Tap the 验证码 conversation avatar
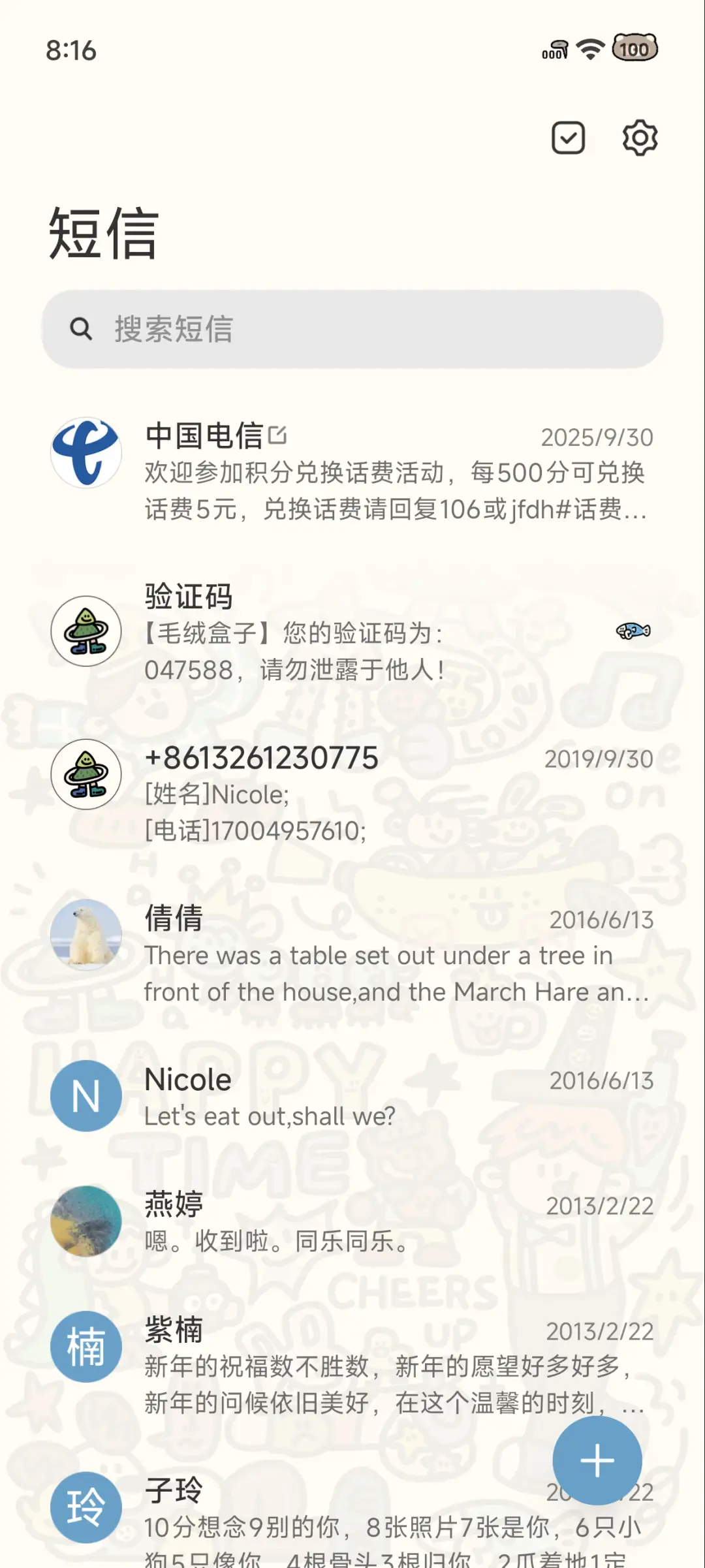705x1568 pixels. (x=86, y=632)
